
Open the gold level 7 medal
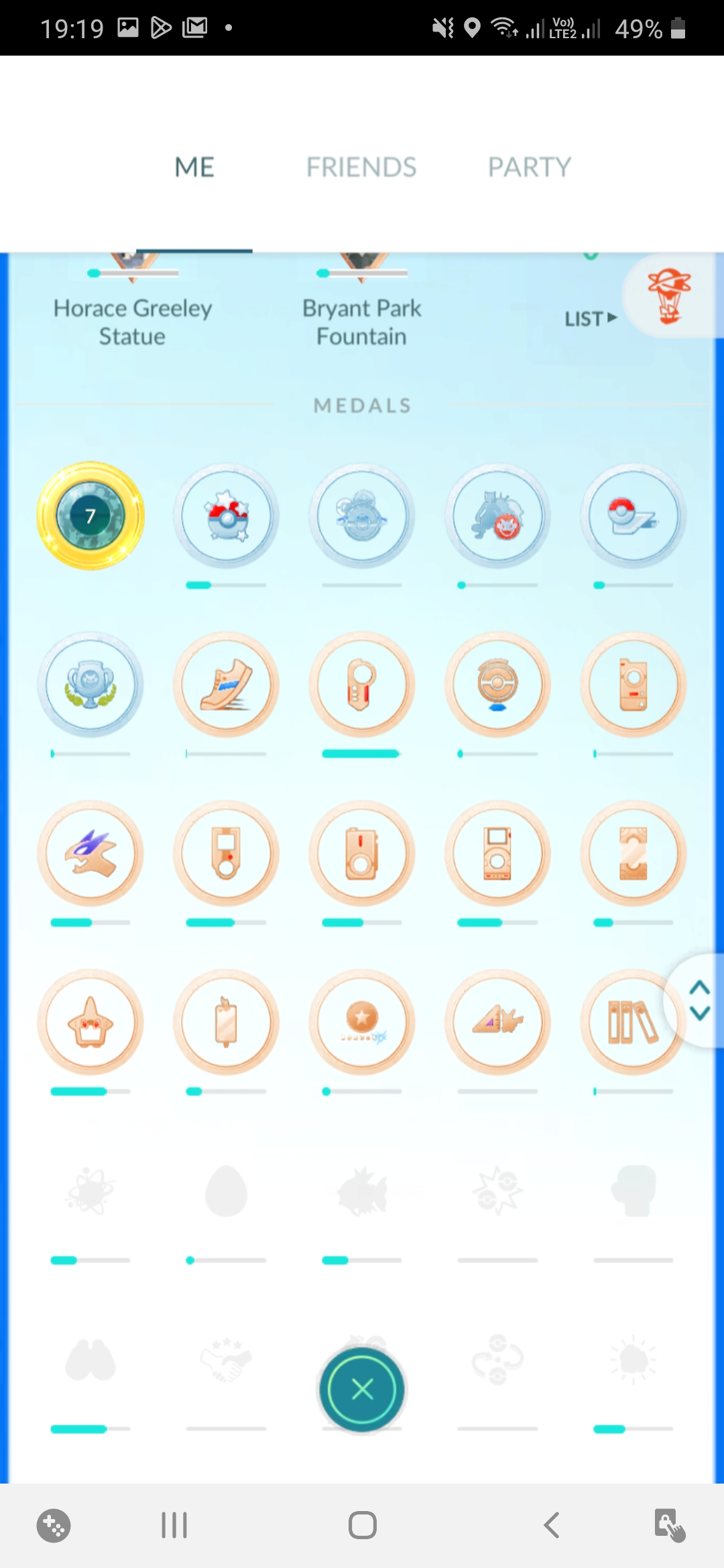90,516
